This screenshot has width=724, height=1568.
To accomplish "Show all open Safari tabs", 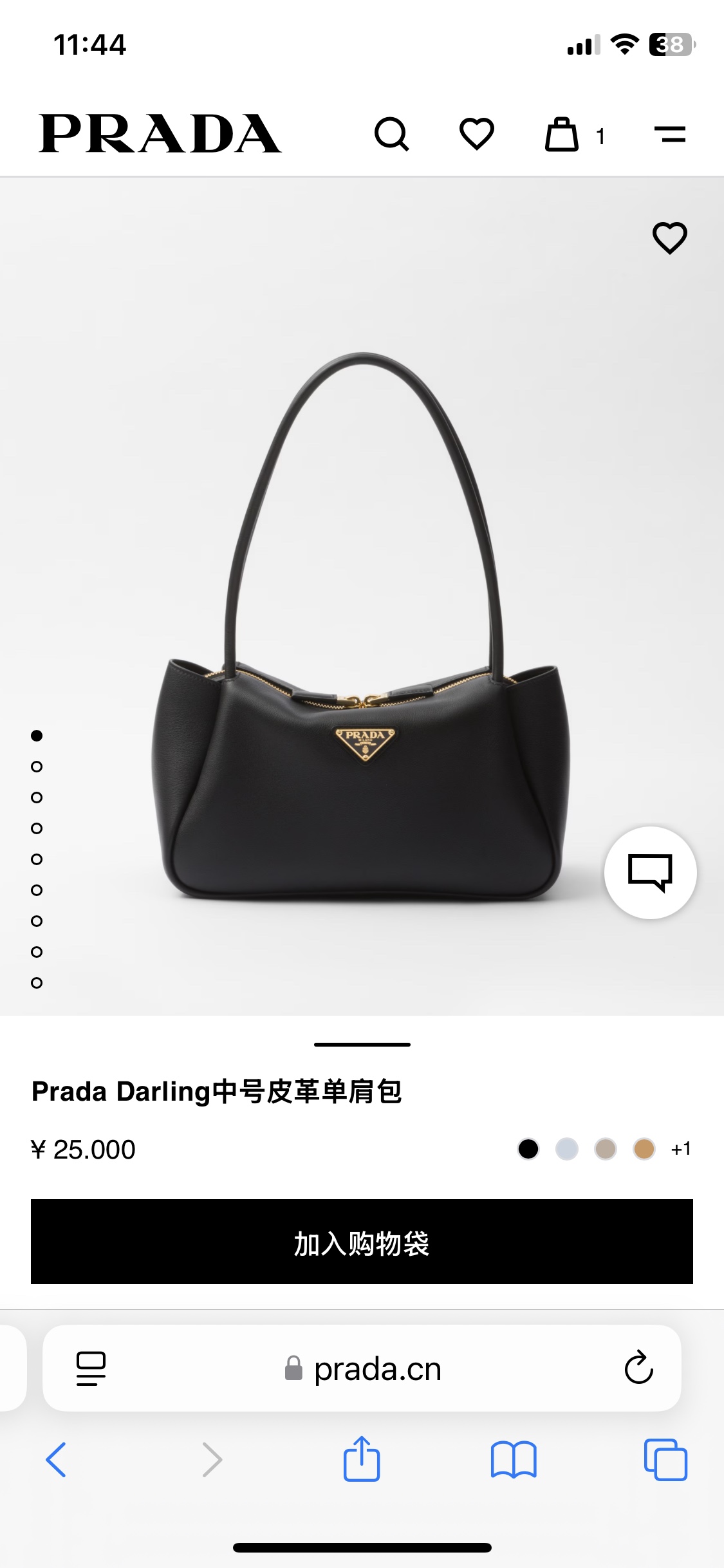I will [665, 1459].
